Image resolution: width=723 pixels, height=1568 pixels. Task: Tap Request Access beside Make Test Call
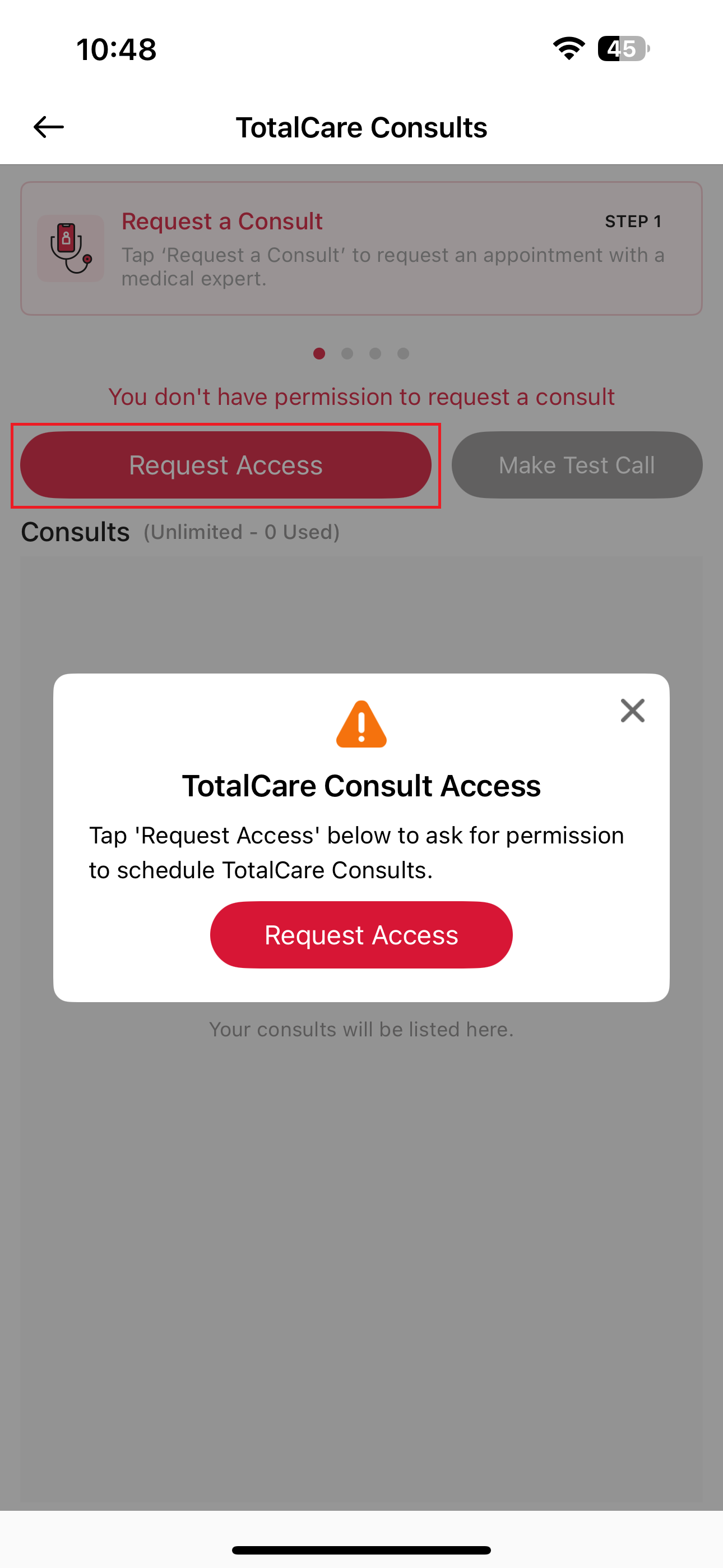point(226,465)
